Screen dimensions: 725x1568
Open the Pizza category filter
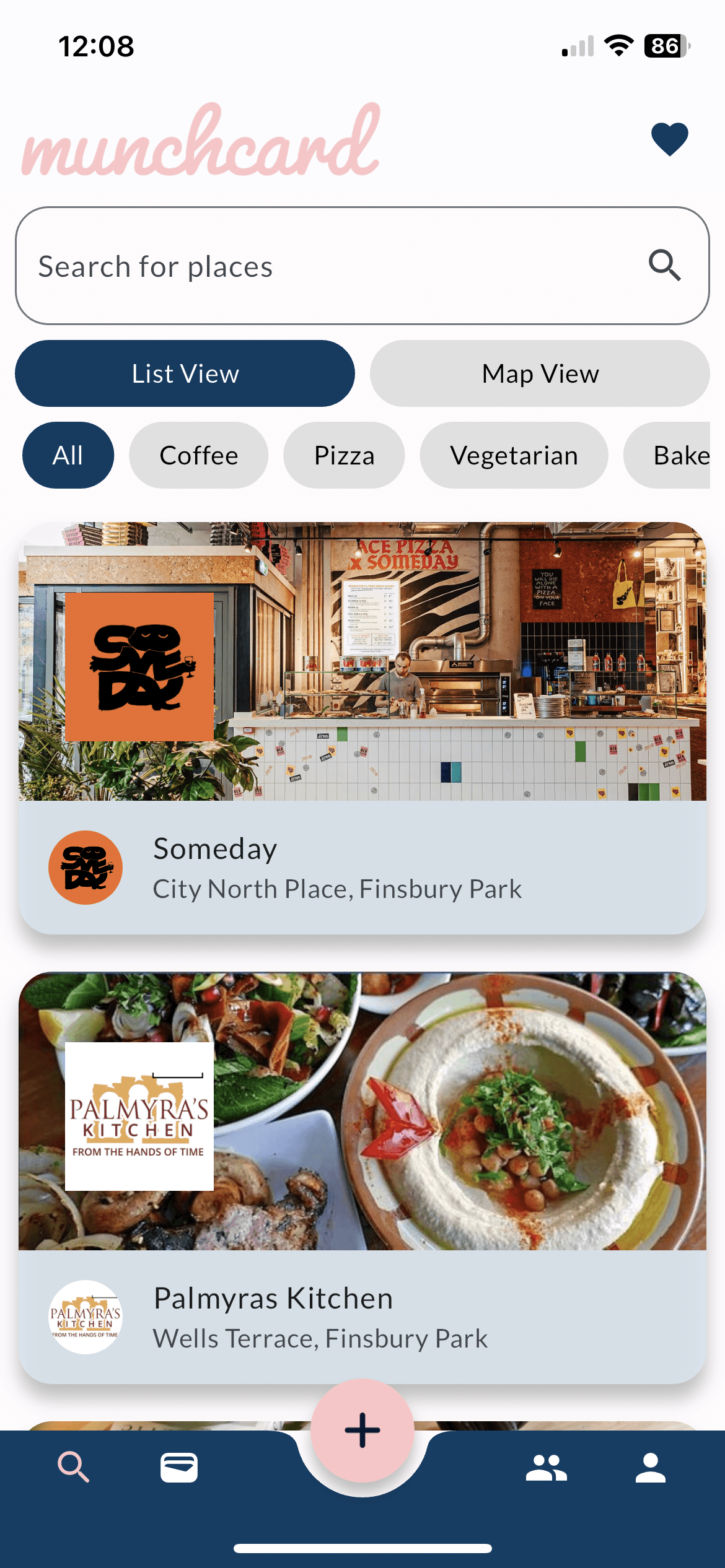(x=344, y=455)
